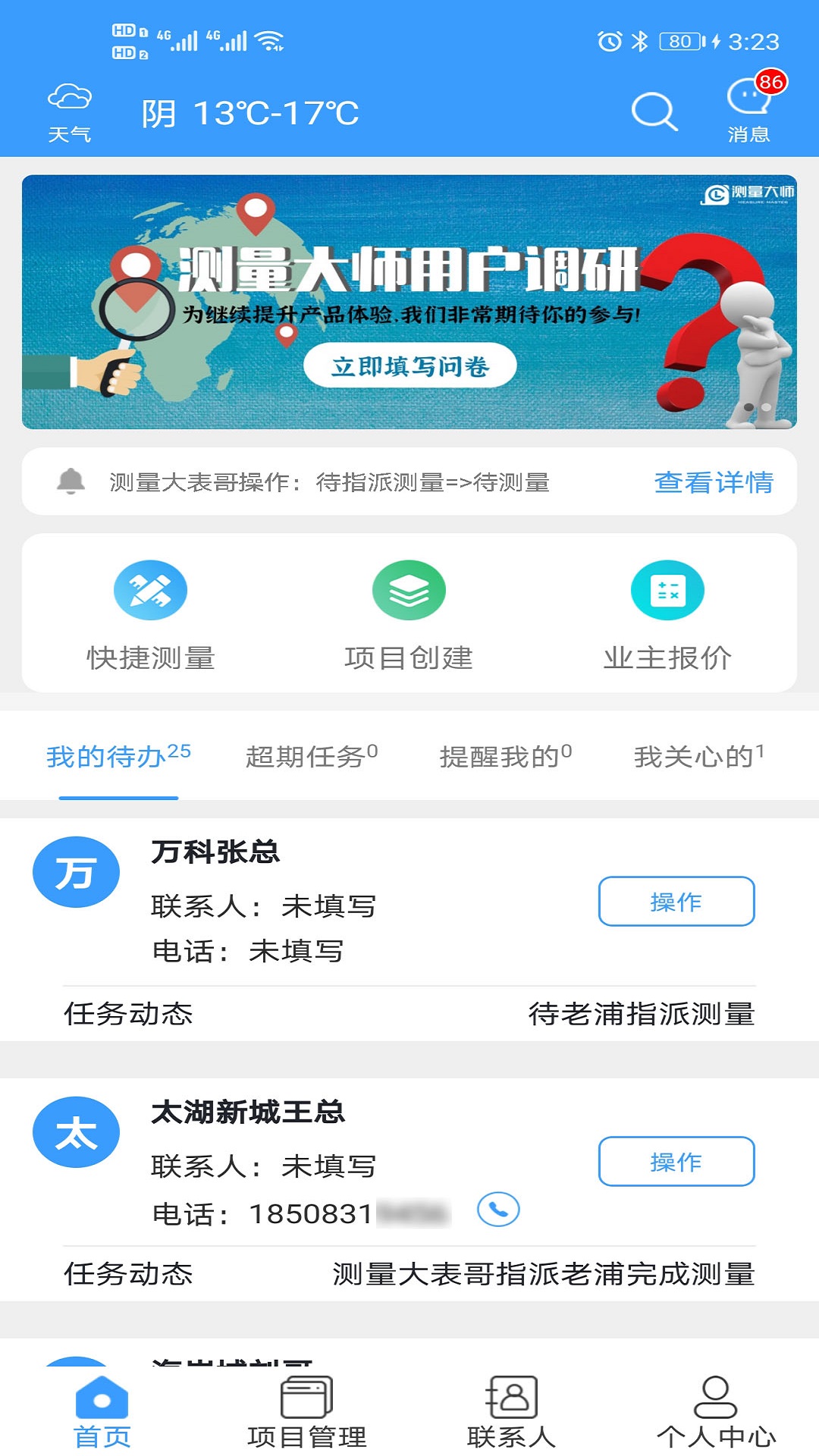
Task: Tap the 业主报价 owner quotation icon
Action: [667, 590]
